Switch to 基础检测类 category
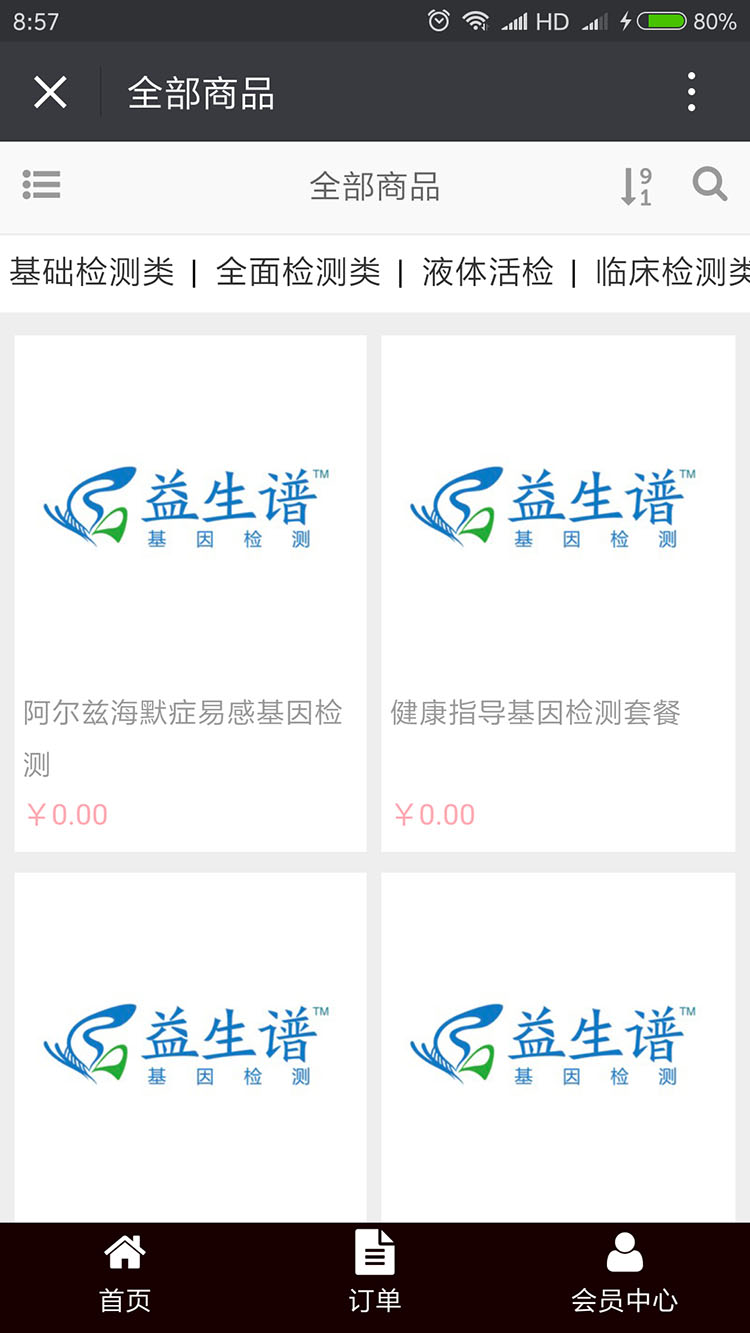750x1333 pixels. pos(91,271)
